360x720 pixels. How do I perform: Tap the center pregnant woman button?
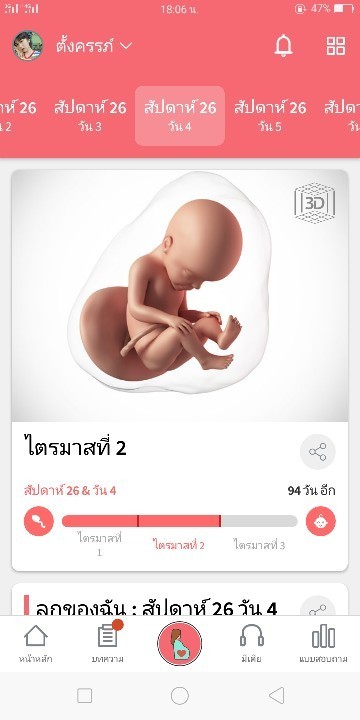[180, 643]
